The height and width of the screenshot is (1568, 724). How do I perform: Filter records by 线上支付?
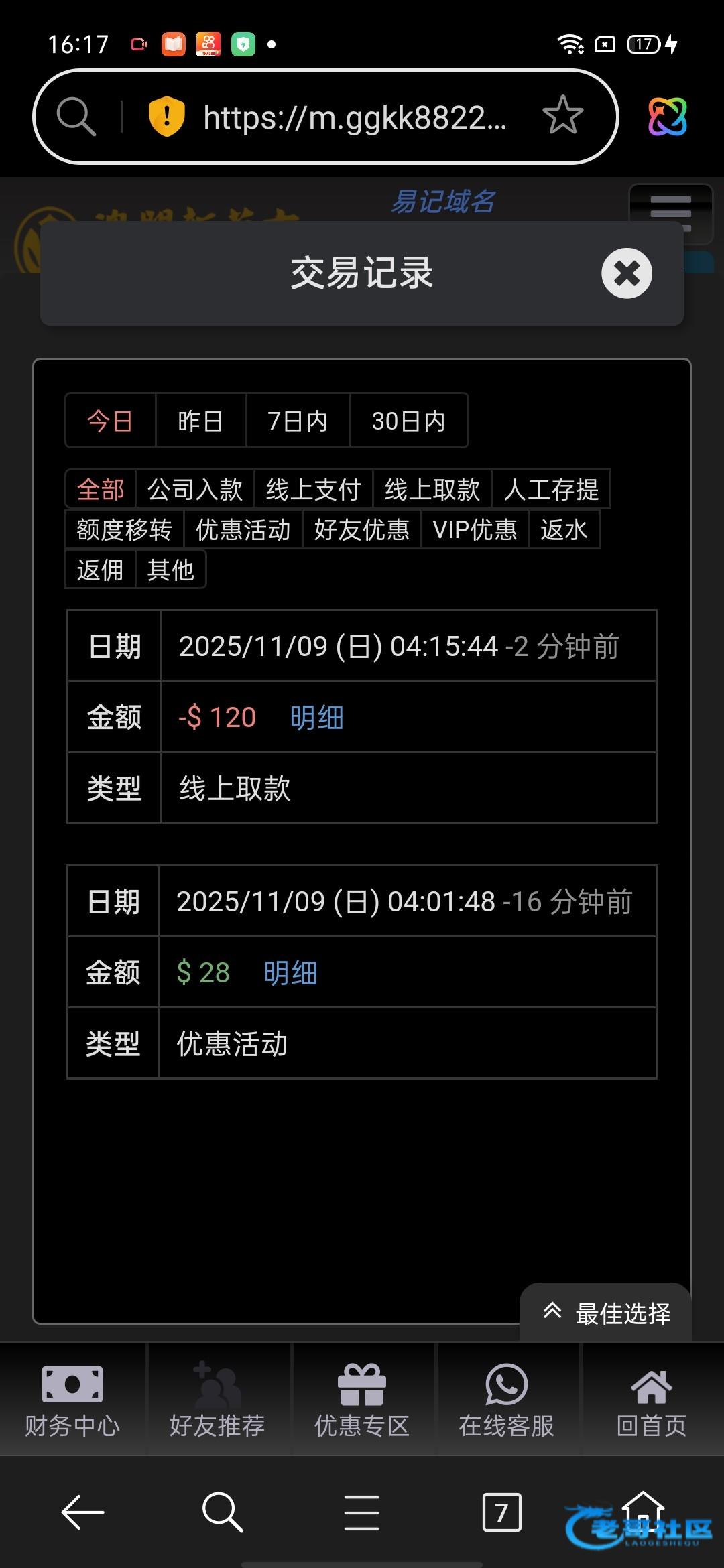[x=313, y=489]
